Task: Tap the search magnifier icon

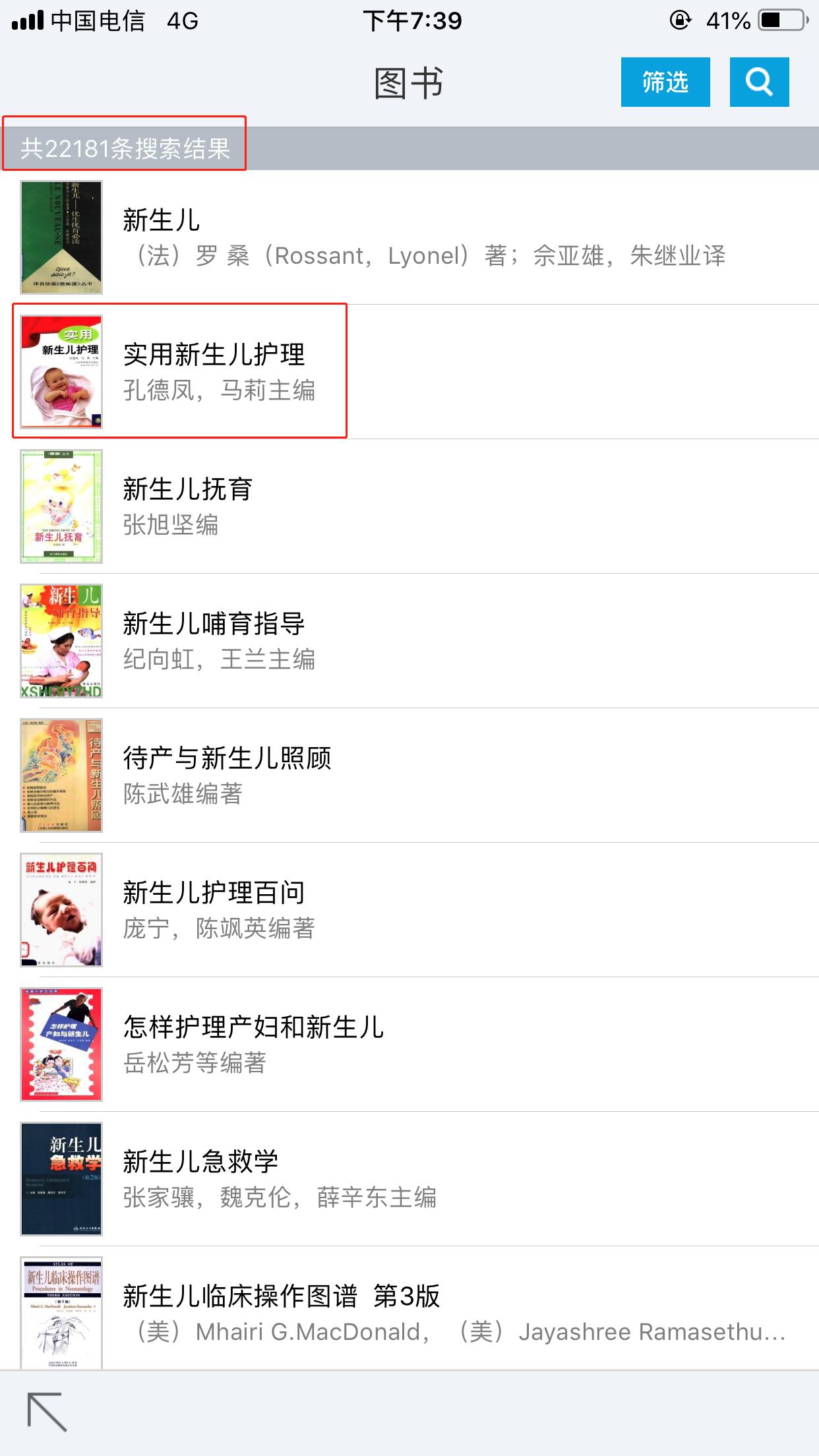Action: 759,82
